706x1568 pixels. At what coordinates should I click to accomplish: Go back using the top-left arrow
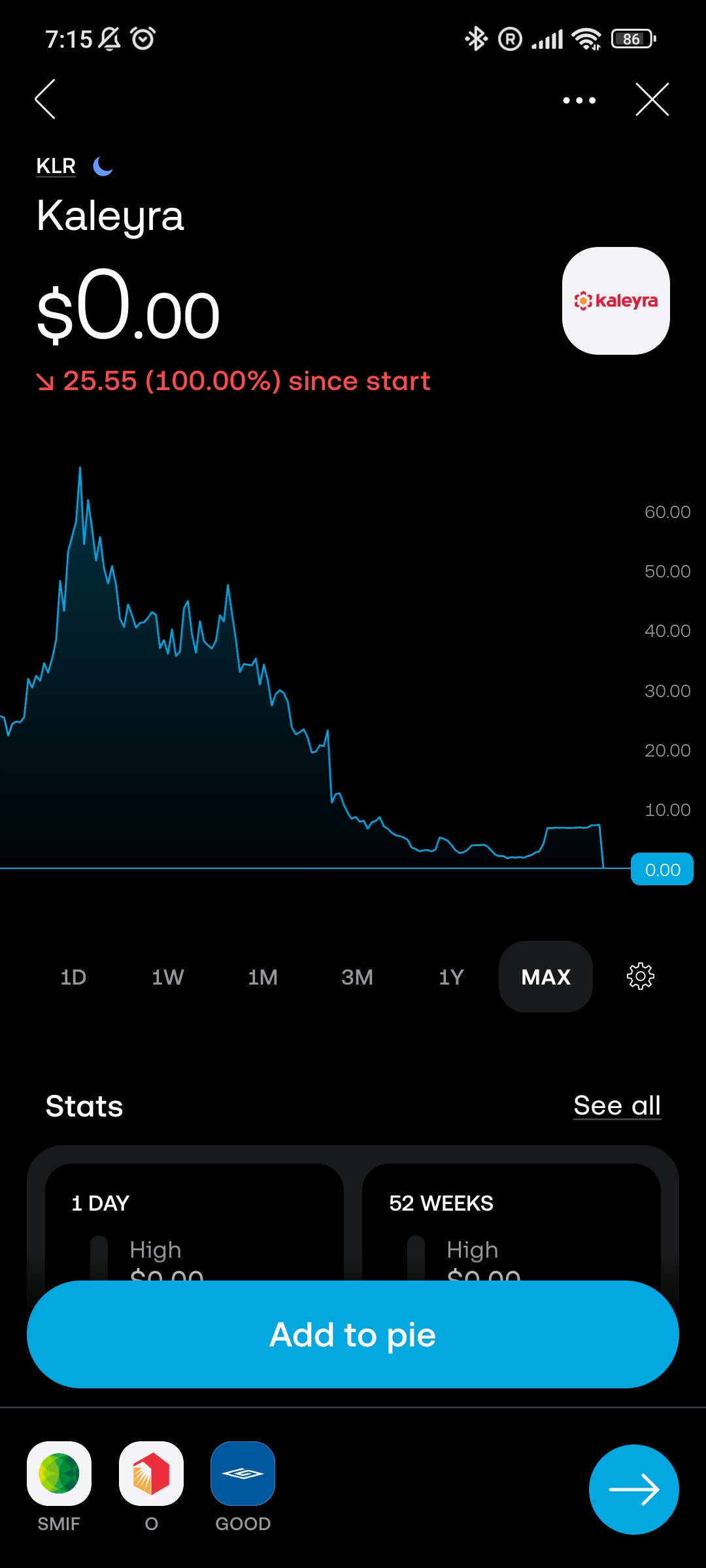pos(45,99)
